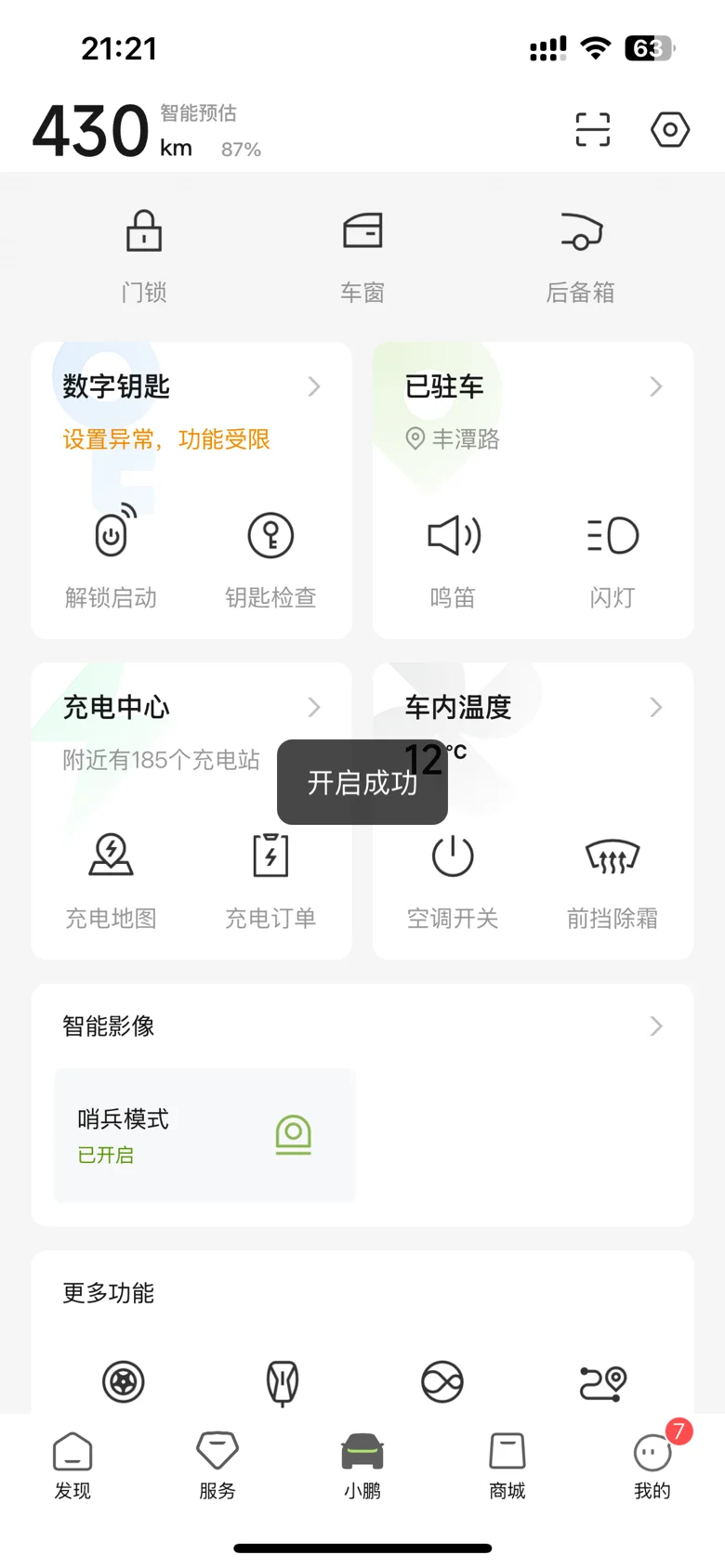
Task: Open the hexagon settings icon
Action: pos(670,129)
